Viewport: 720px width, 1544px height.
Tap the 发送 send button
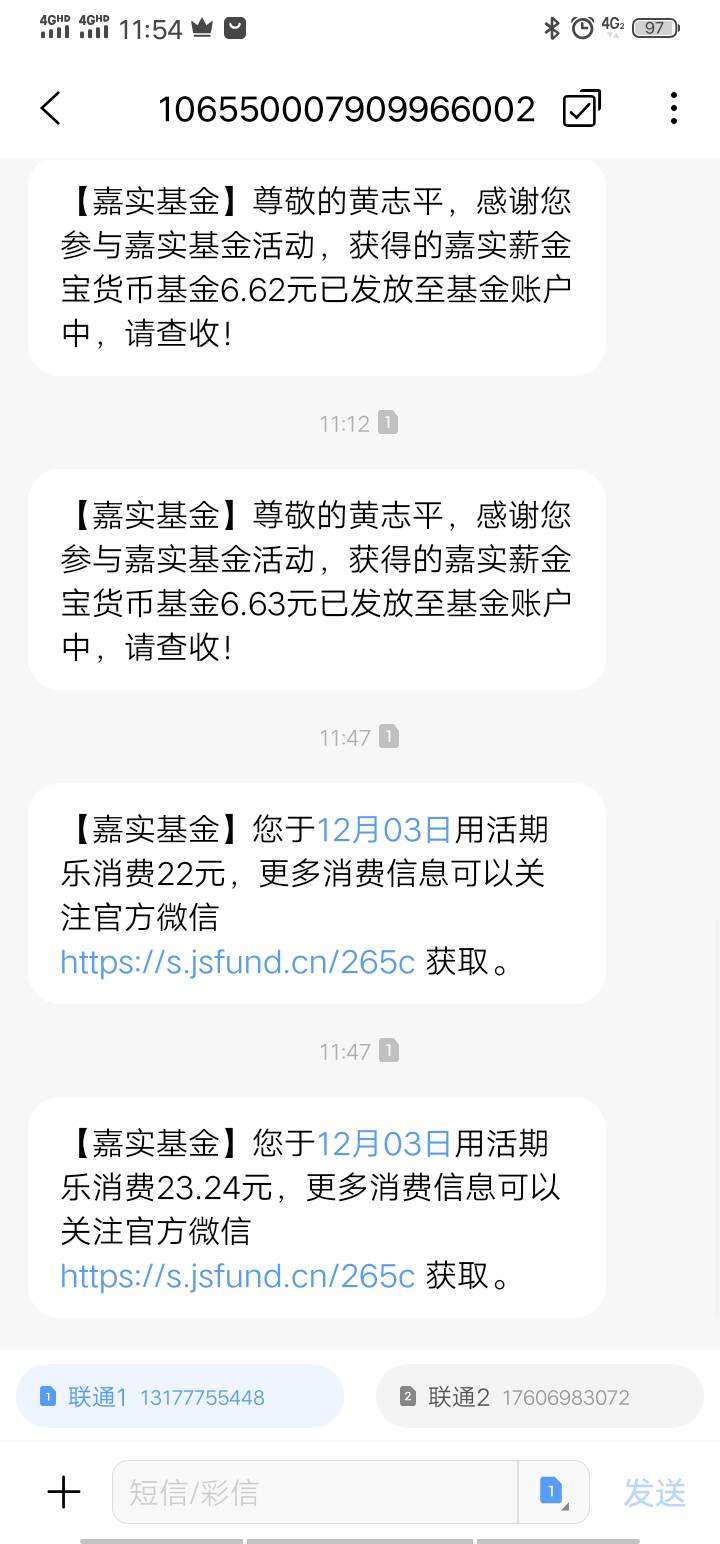coord(655,1493)
